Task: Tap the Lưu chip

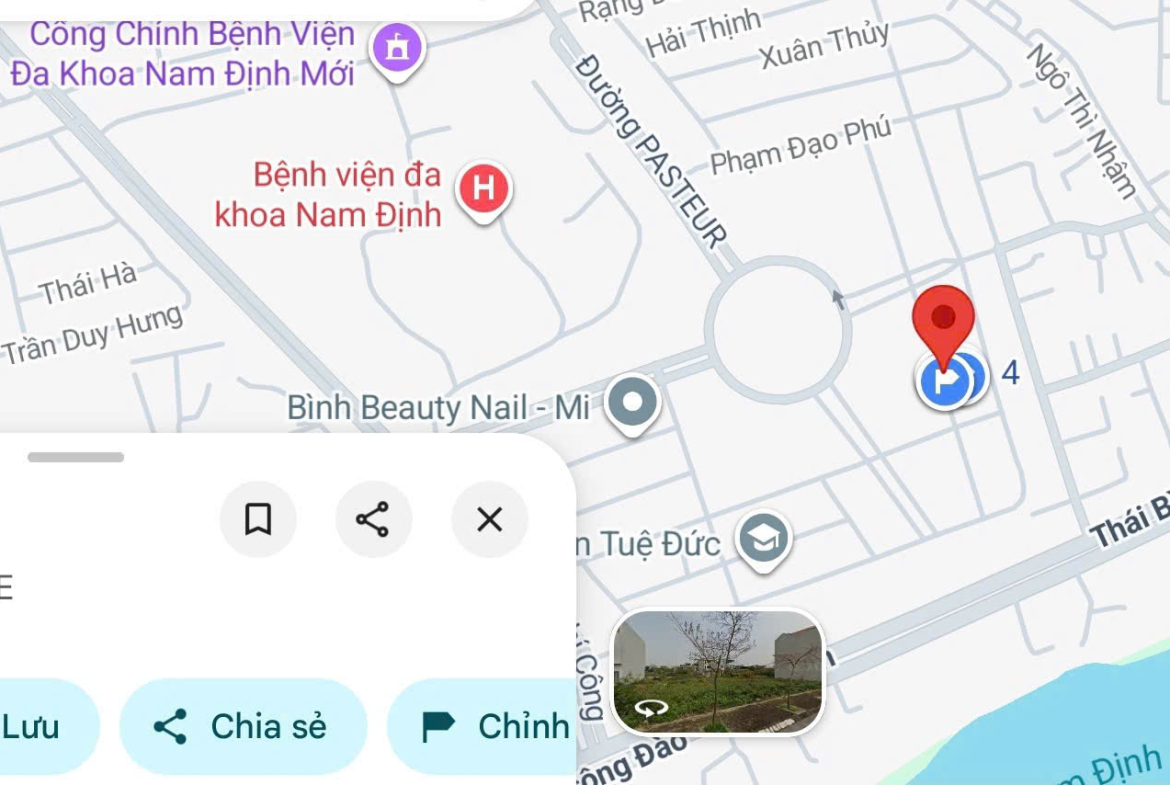Action: point(40,726)
